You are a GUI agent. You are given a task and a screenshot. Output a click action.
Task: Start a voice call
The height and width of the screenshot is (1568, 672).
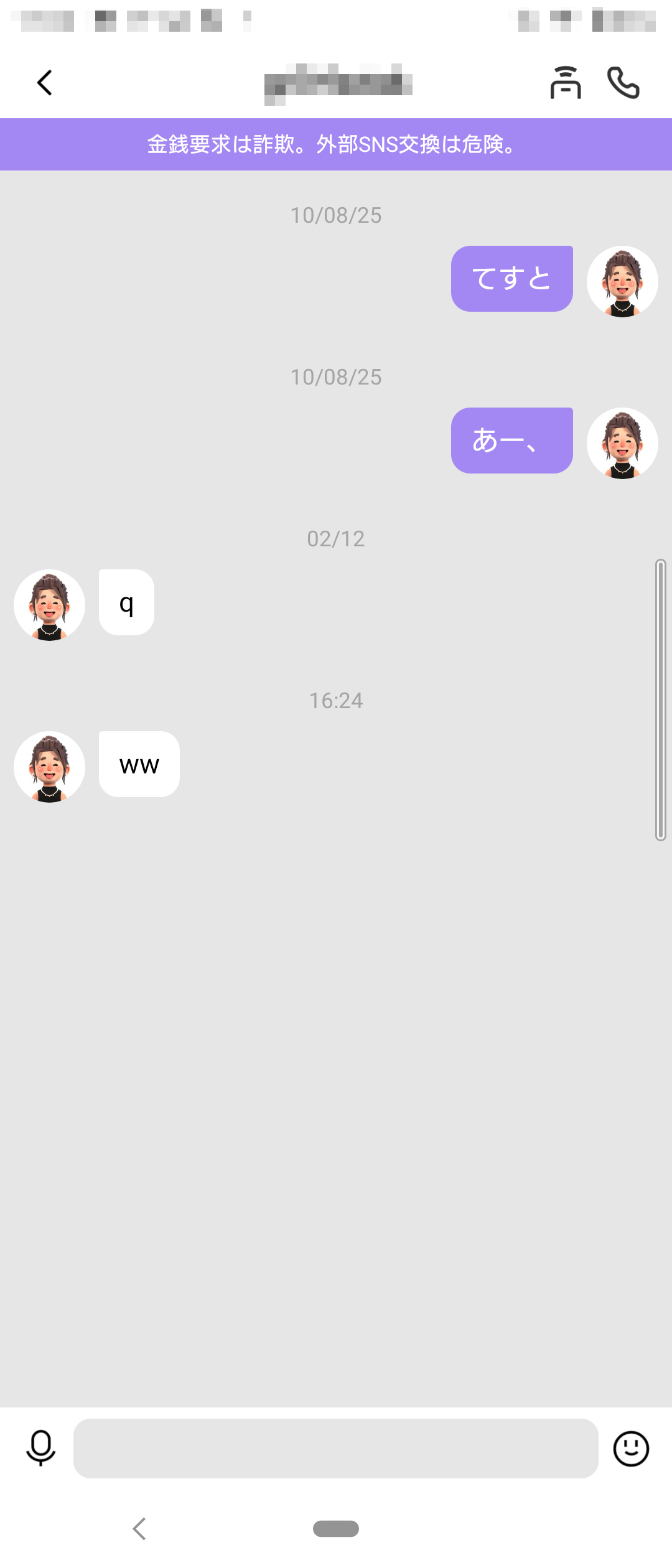[623, 83]
